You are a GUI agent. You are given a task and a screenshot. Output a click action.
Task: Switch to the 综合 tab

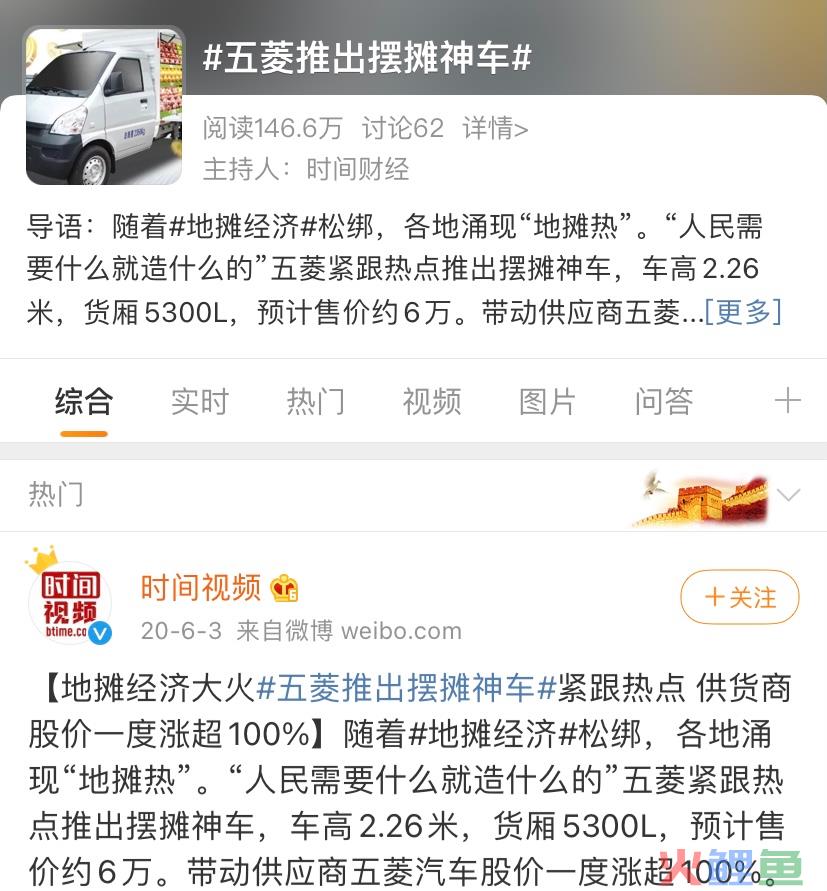point(84,402)
